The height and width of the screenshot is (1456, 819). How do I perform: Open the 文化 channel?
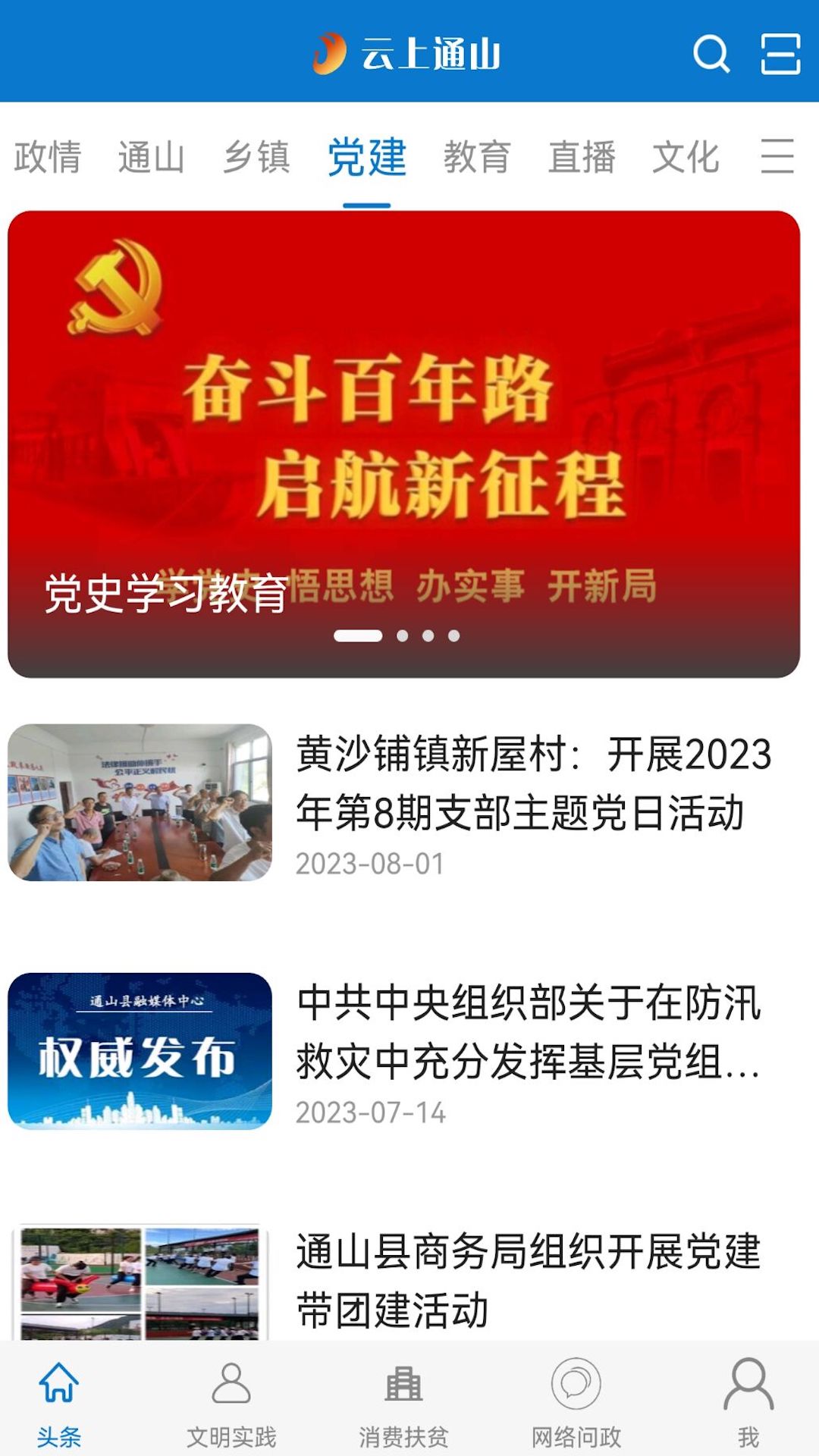687,156
